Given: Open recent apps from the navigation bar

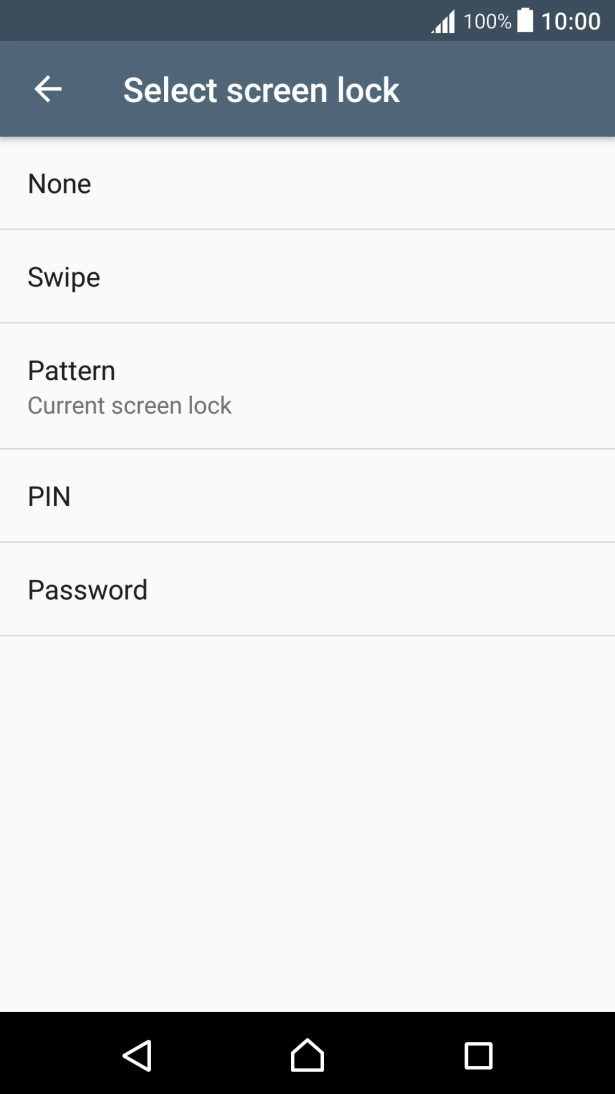Looking at the screenshot, I should [x=478, y=1055].
